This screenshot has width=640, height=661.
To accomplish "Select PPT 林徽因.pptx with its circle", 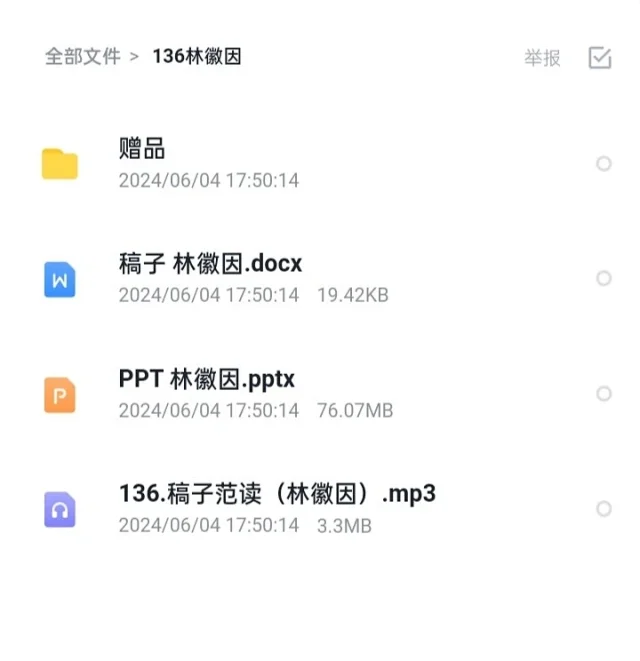I will coord(604,394).
